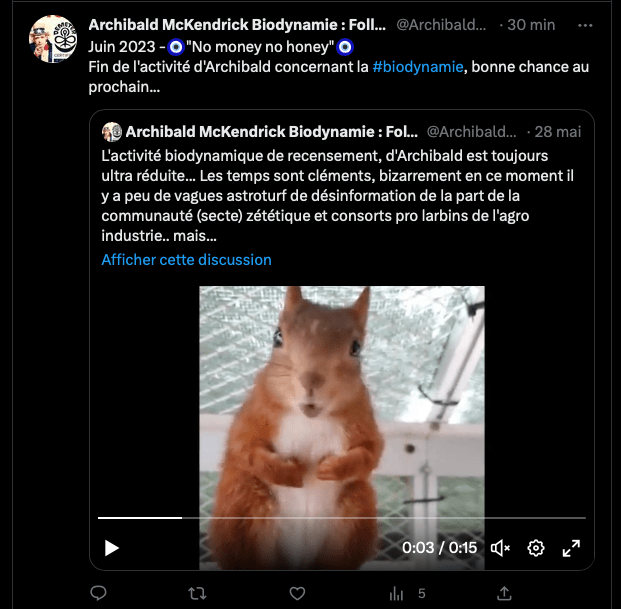Unmute the video sound

[501, 547]
